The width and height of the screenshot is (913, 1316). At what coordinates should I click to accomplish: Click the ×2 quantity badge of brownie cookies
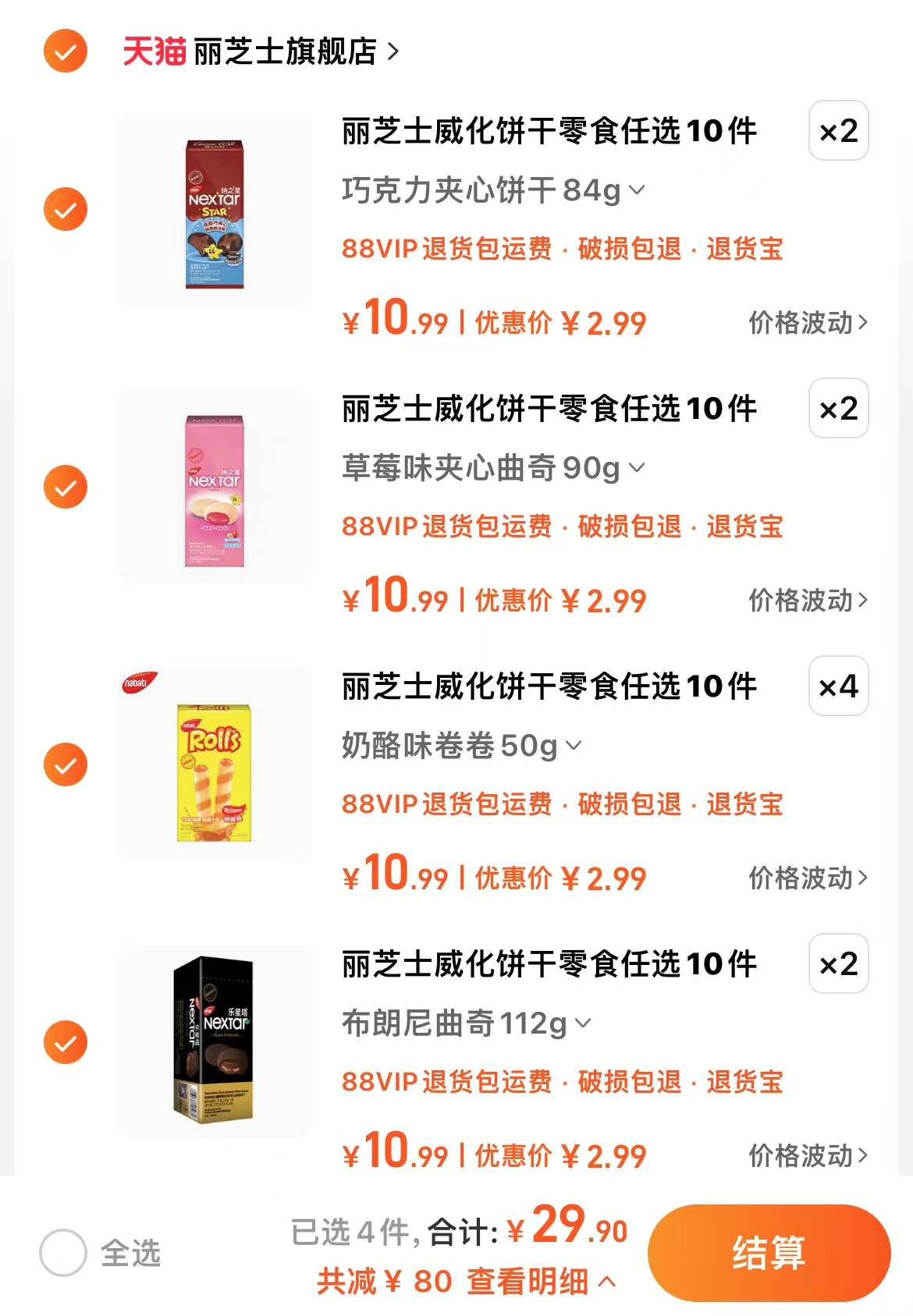[837, 963]
